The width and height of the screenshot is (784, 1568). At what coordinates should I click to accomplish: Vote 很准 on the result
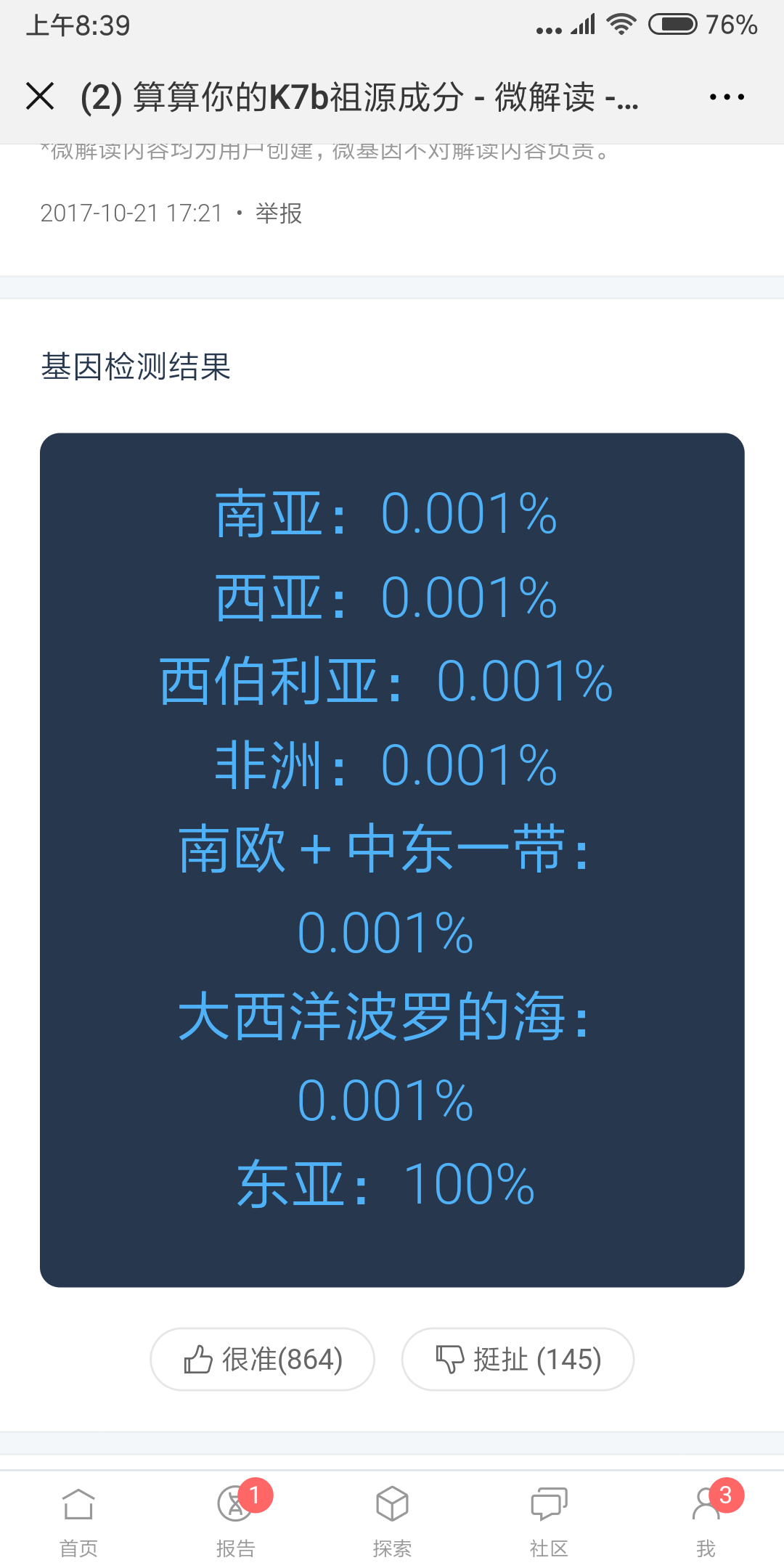tap(262, 1359)
